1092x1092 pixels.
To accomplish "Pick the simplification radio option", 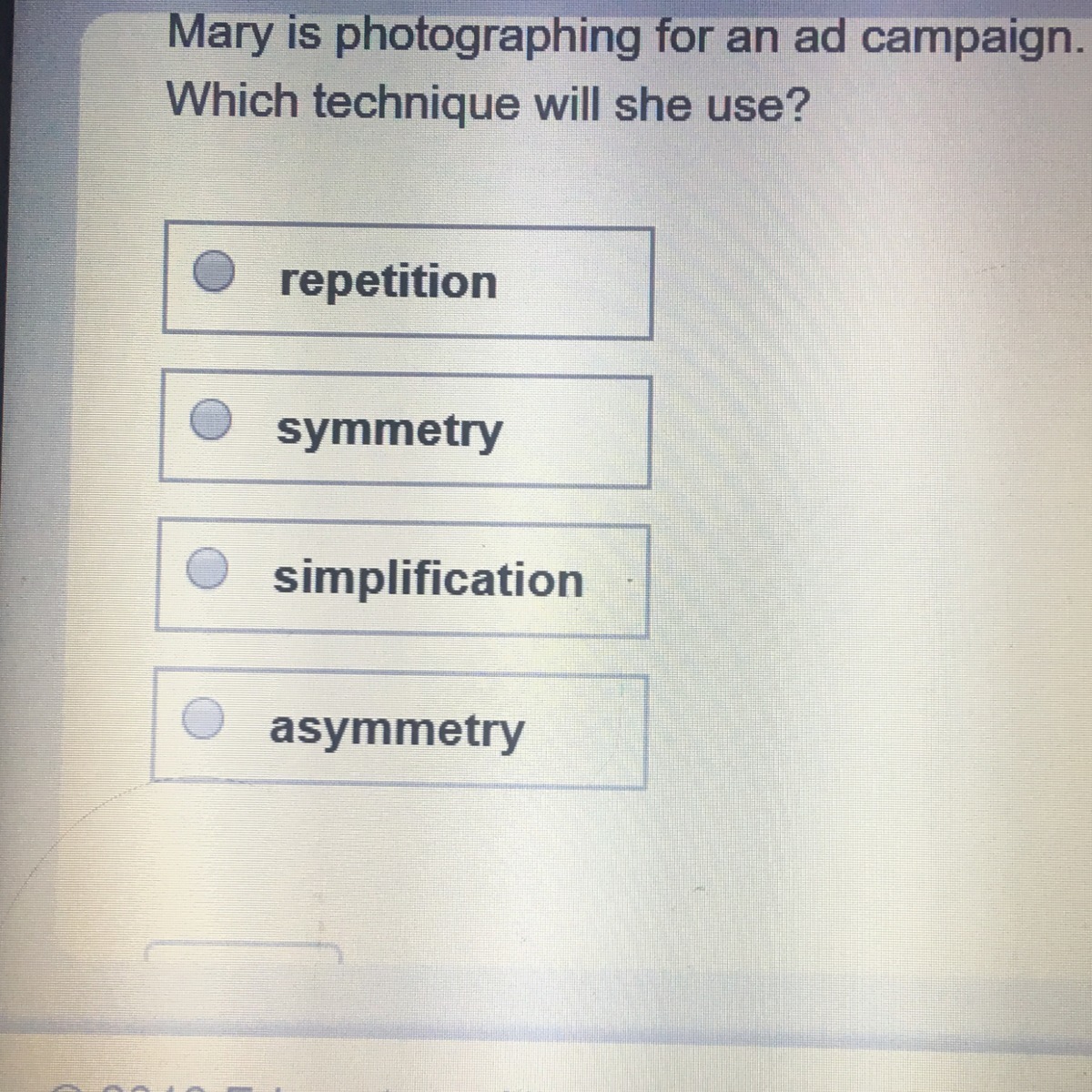I will (x=207, y=571).
